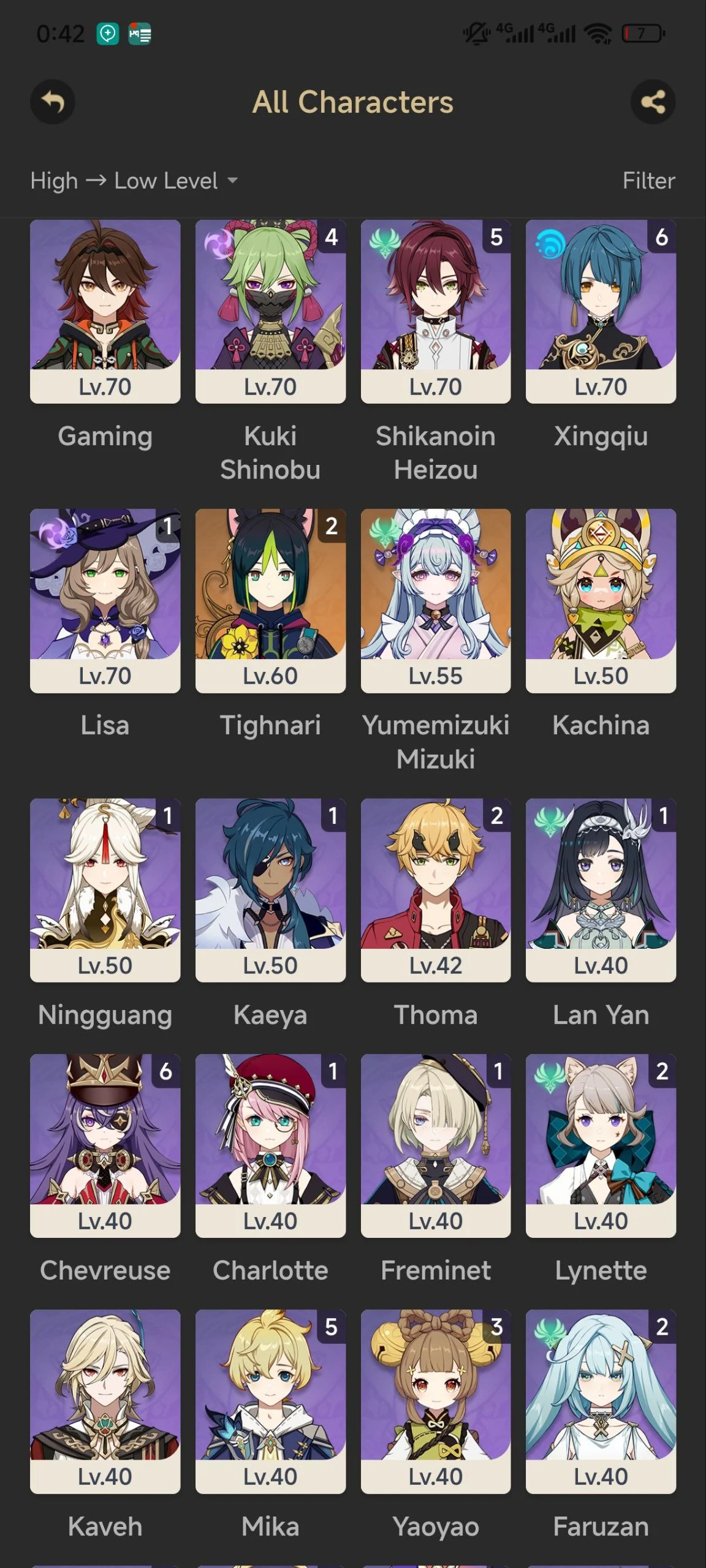
Task: Share the All Characters page
Action: pos(653,102)
